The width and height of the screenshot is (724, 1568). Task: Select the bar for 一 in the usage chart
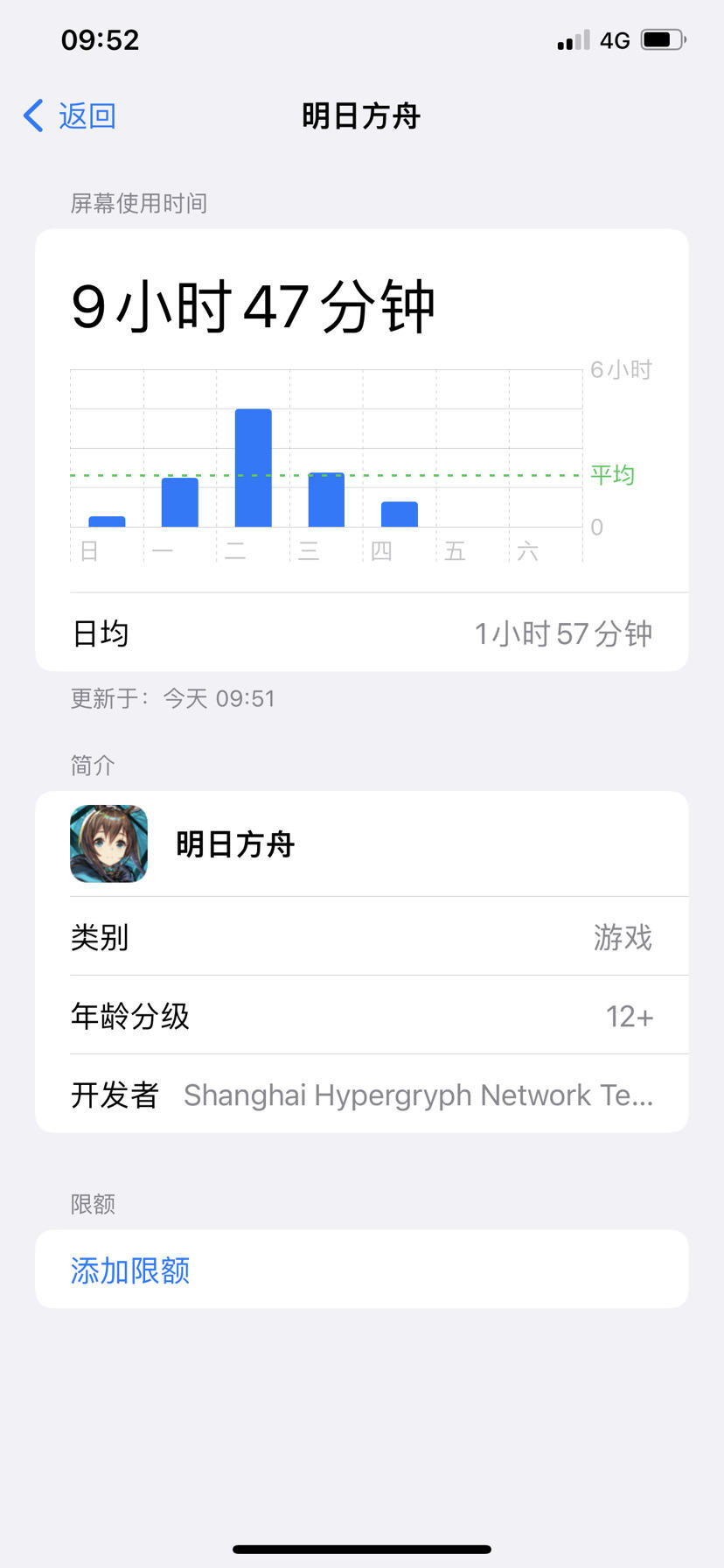coord(179,502)
